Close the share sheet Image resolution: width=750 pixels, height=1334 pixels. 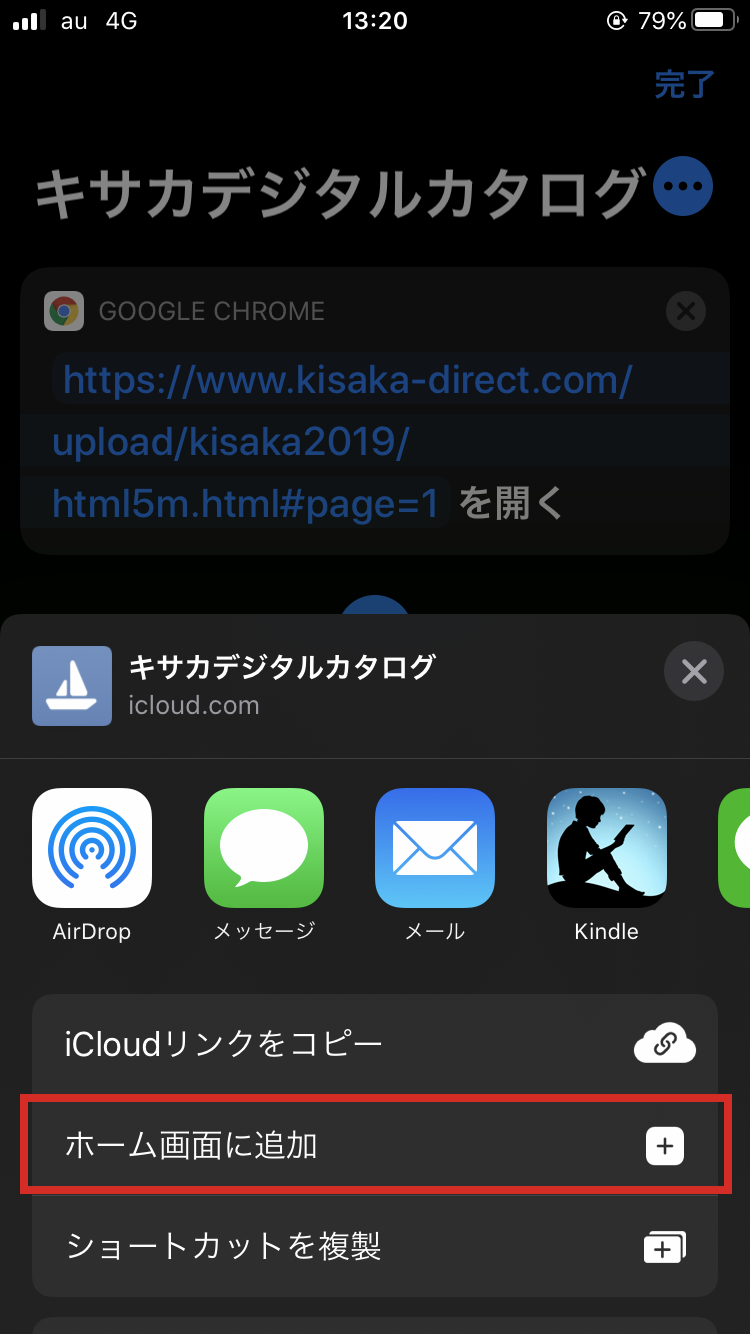(694, 671)
